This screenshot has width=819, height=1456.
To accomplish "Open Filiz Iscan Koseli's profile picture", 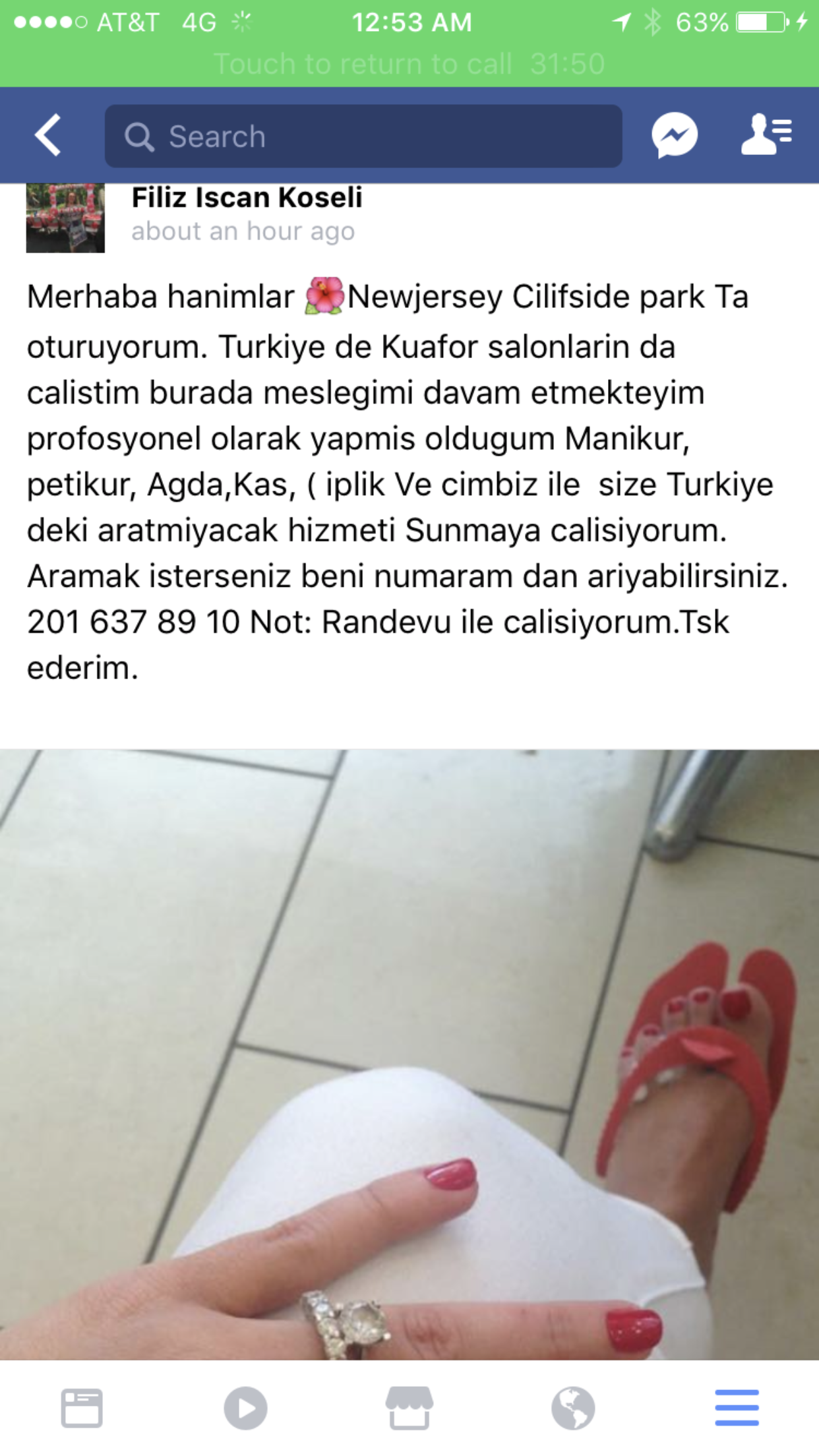I will tap(65, 218).
